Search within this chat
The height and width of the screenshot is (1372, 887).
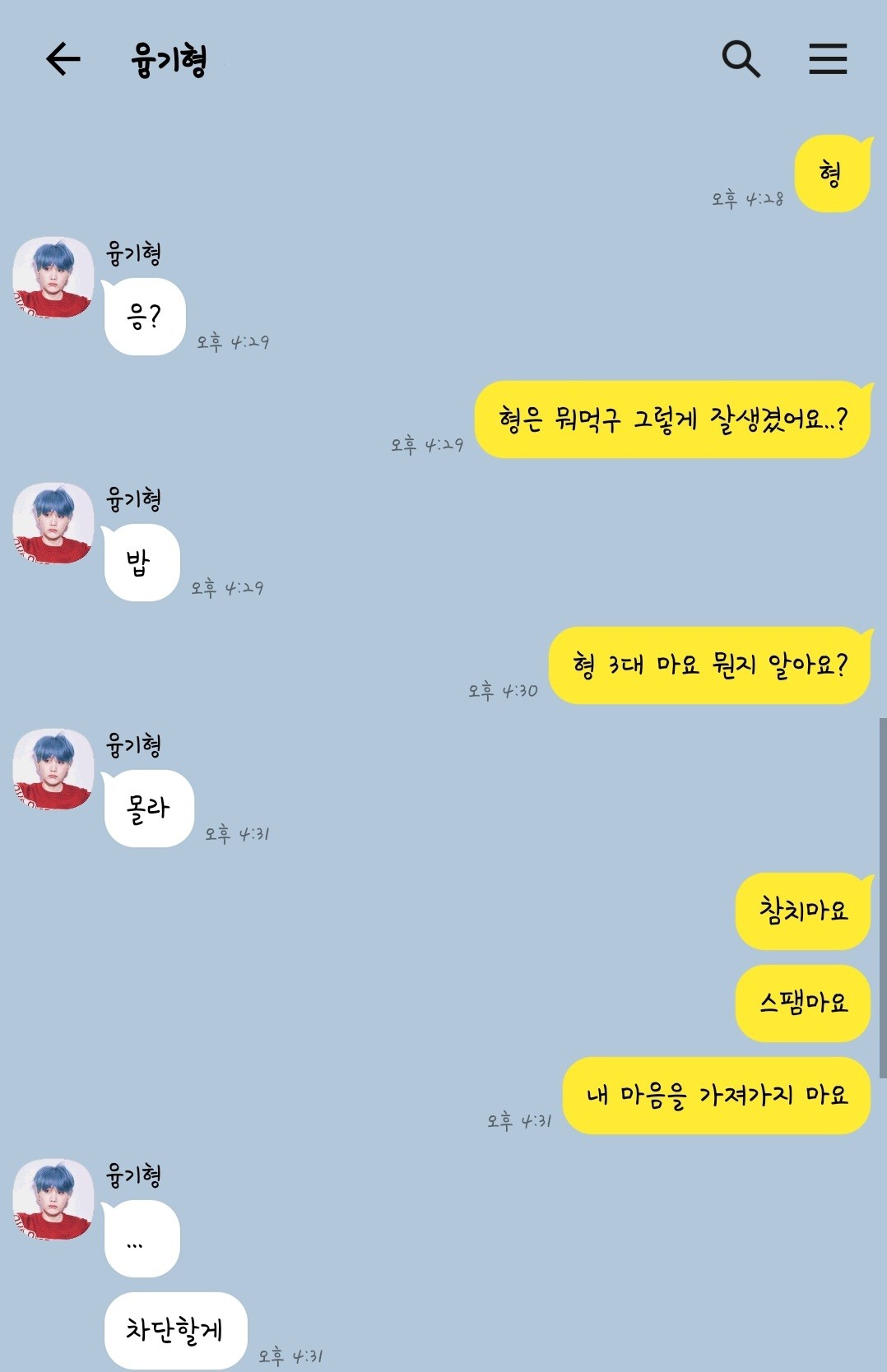click(741, 59)
